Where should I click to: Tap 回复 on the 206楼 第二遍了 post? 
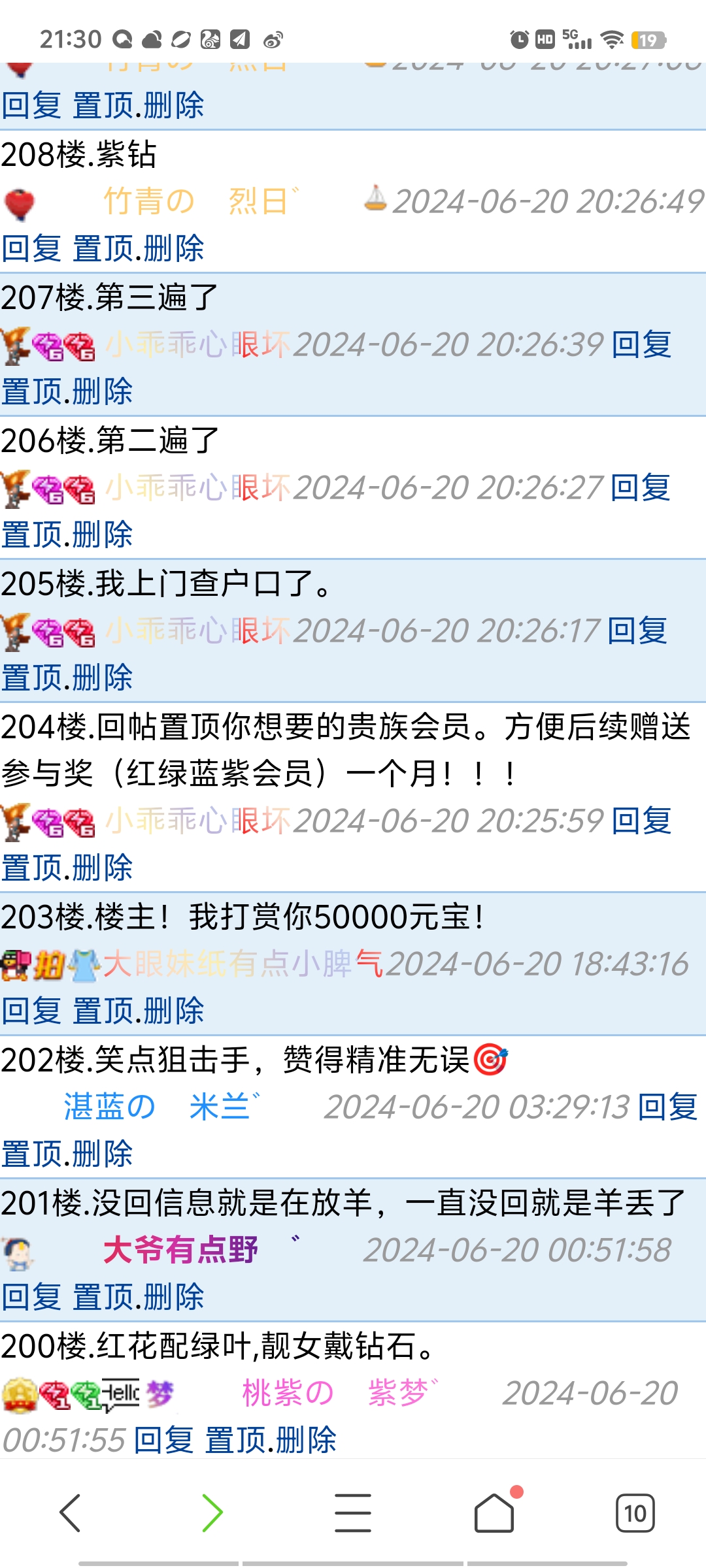(x=640, y=488)
